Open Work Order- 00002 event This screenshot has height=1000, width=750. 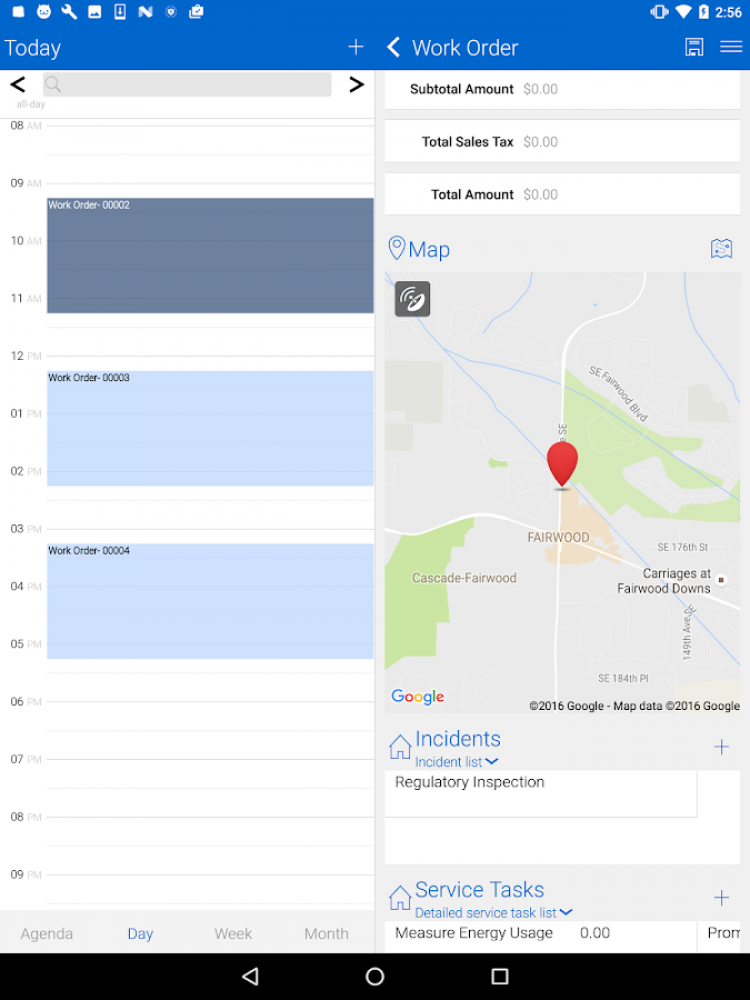210,255
